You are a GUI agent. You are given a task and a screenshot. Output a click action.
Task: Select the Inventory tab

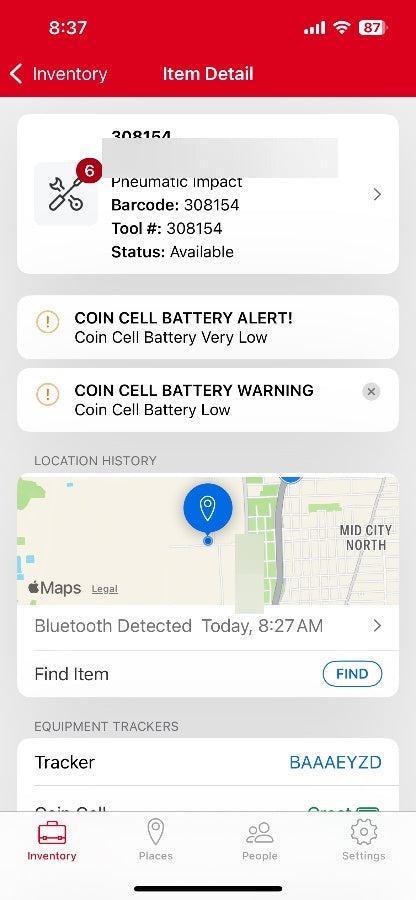pyautogui.click(x=52, y=840)
